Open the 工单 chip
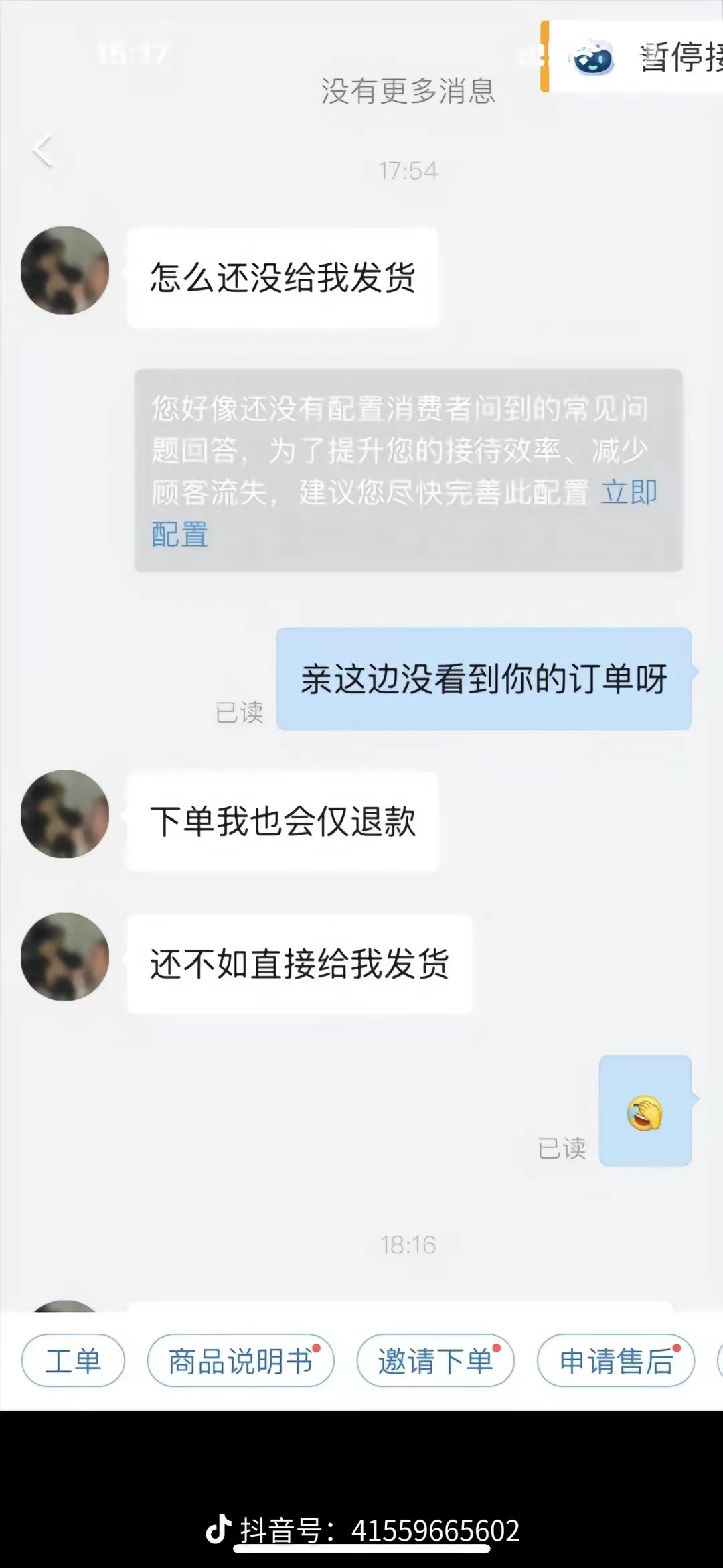Viewport: 723px width, 1568px height. tap(73, 1361)
